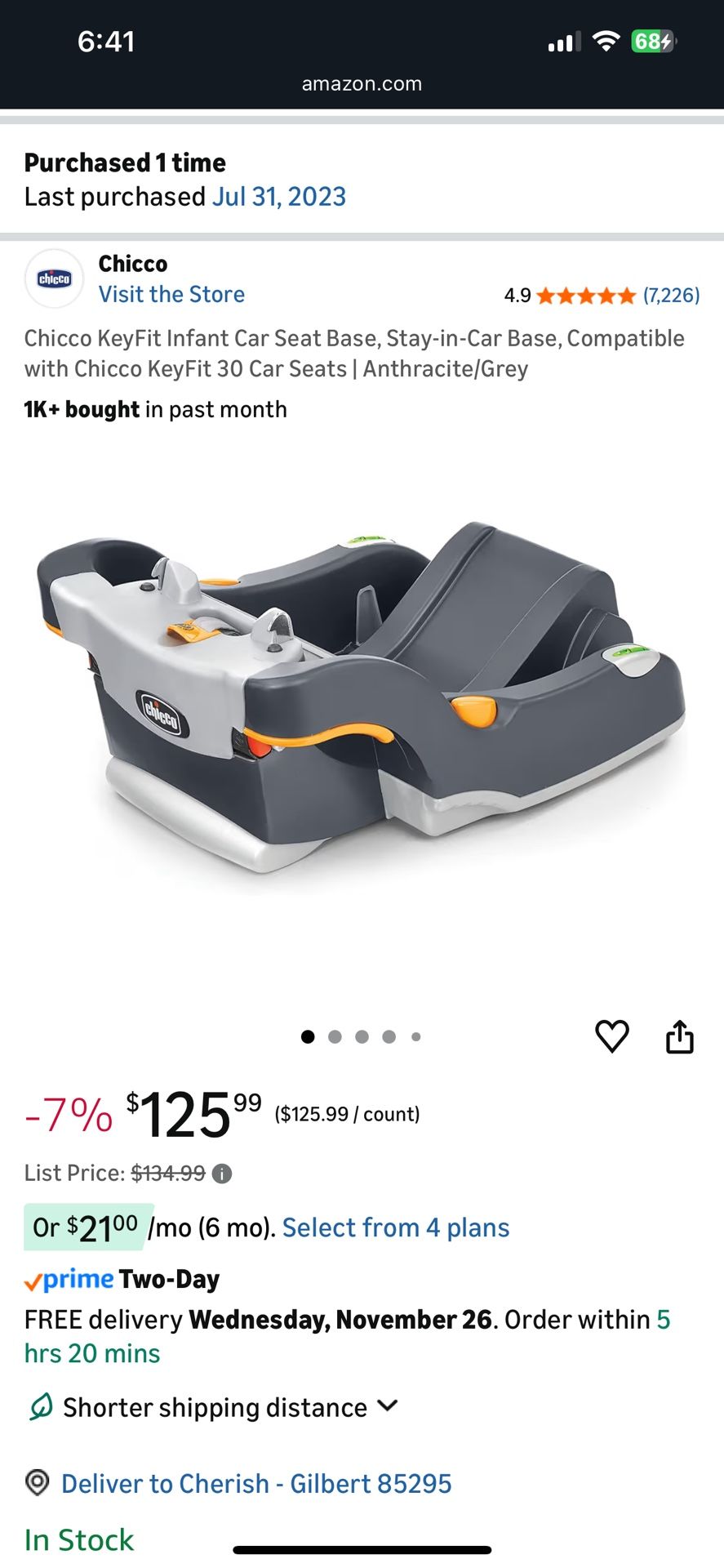Tap the Chicco store logo circle

[x=54, y=278]
